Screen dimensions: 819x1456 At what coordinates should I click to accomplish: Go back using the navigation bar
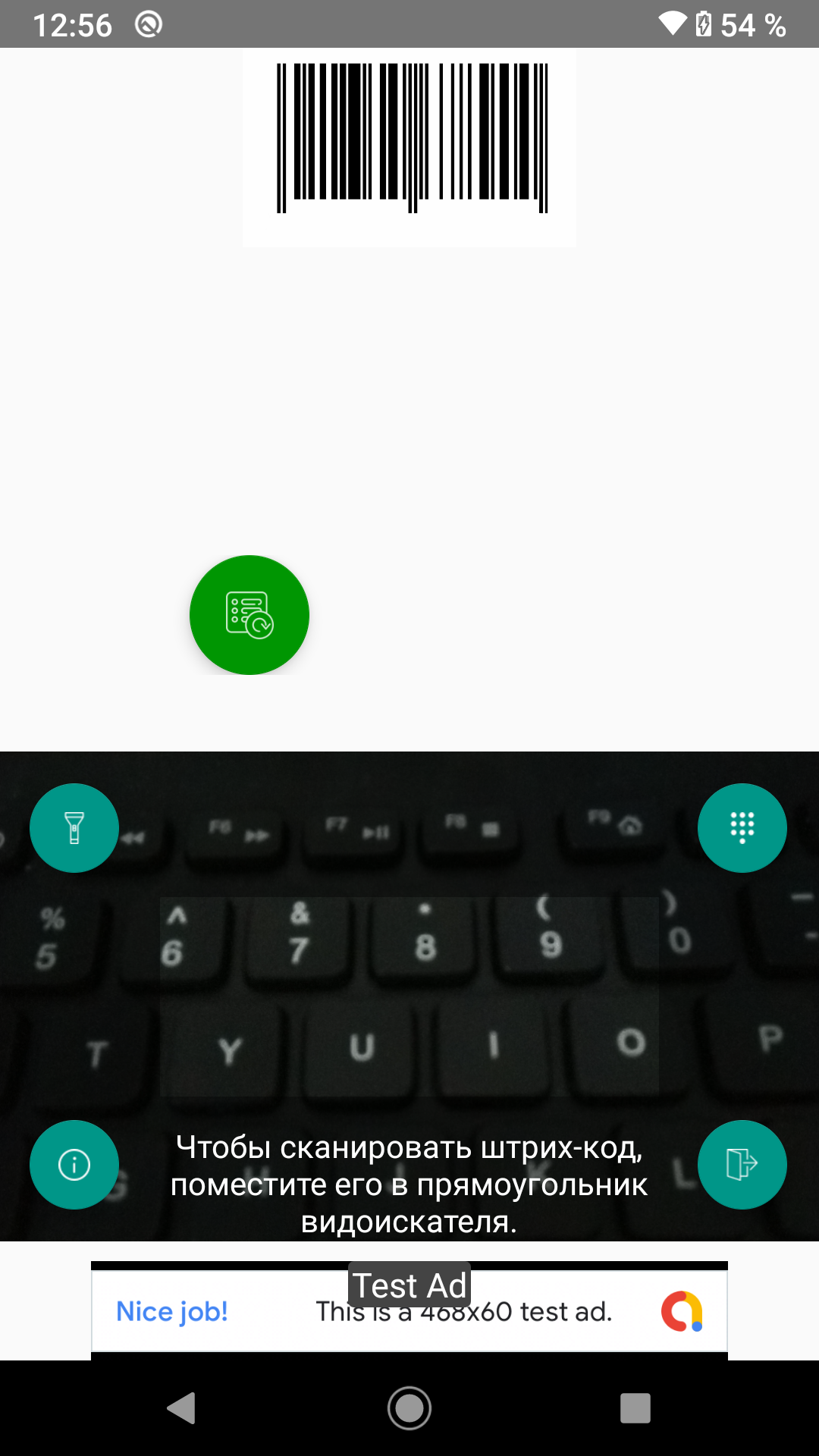(181, 1408)
